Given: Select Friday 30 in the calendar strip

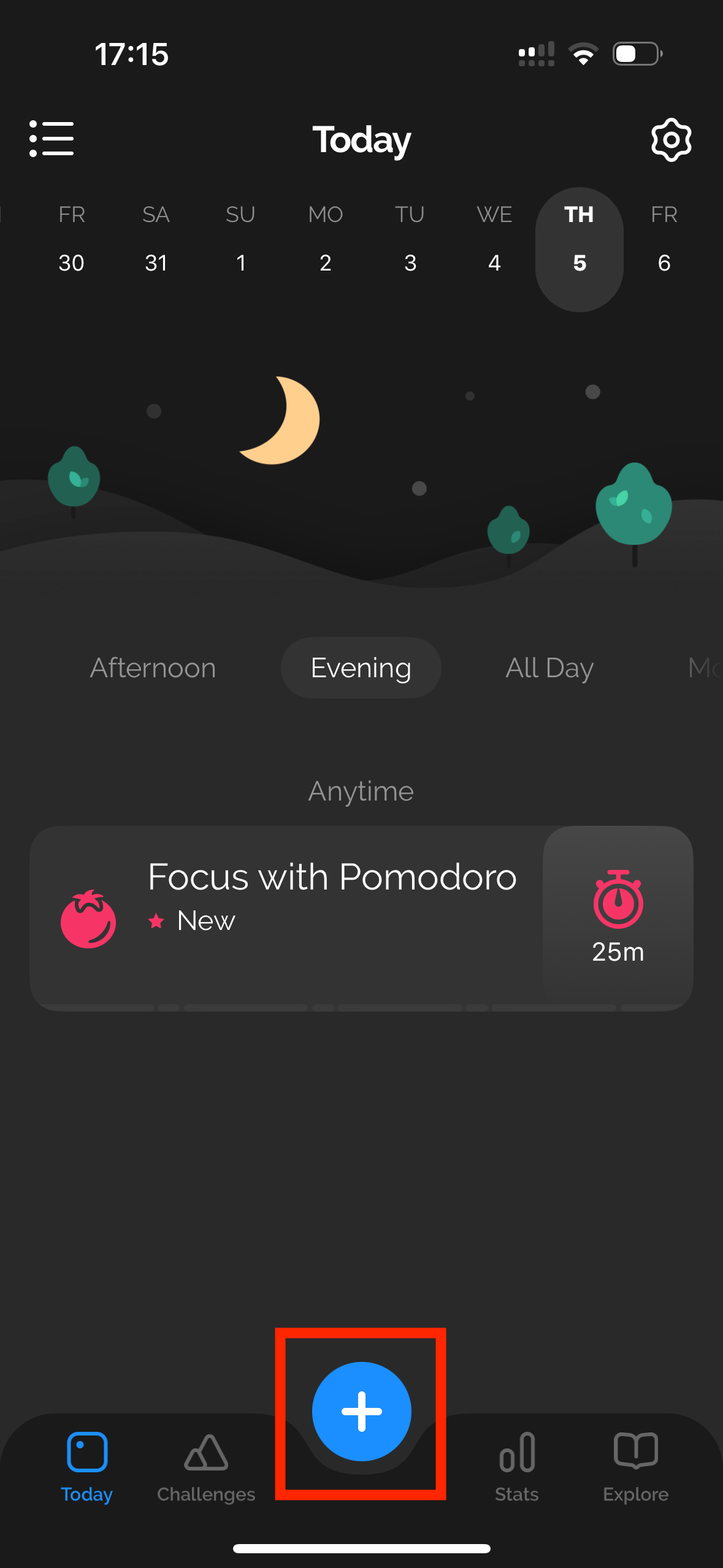Looking at the screenshot, I should pos(71,240).
